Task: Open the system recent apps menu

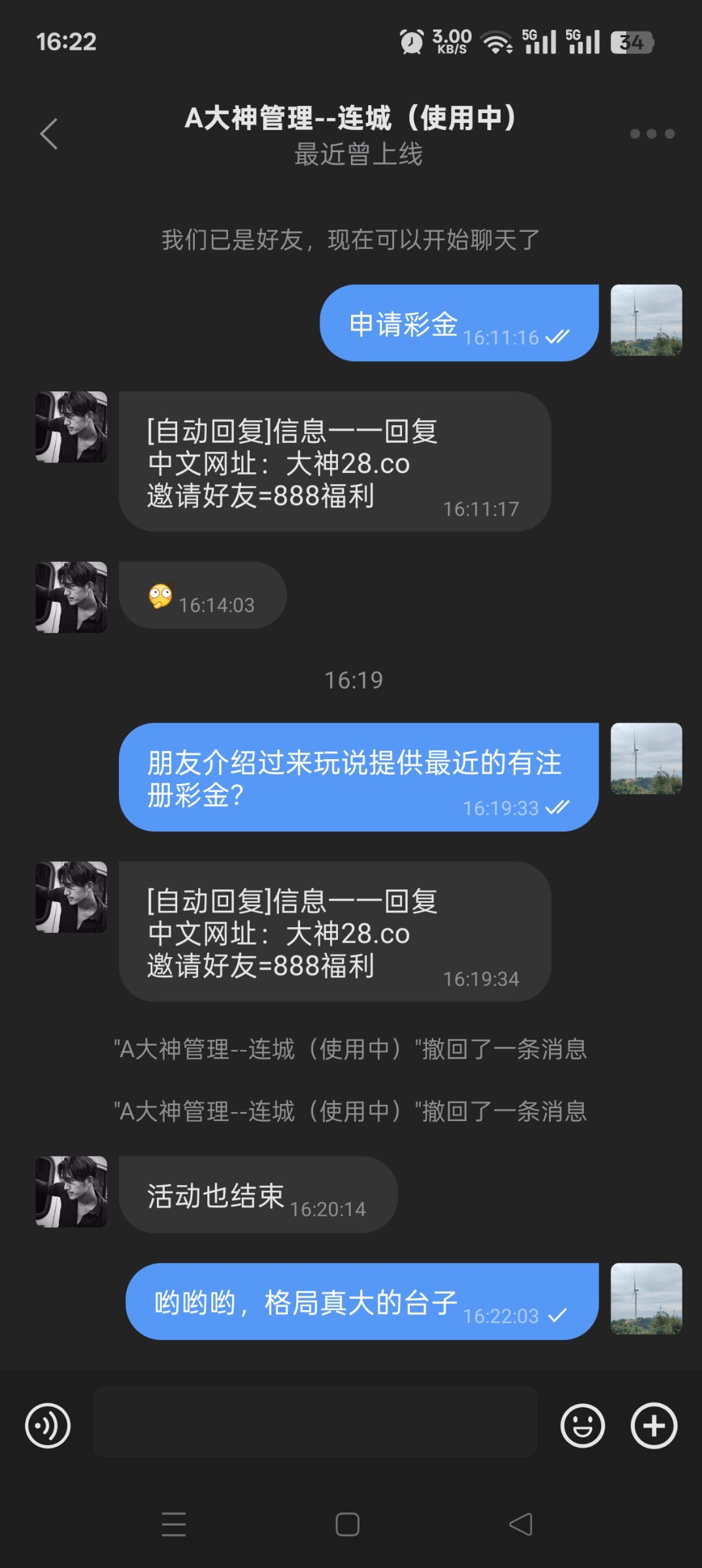Action: coord(174,1525)
